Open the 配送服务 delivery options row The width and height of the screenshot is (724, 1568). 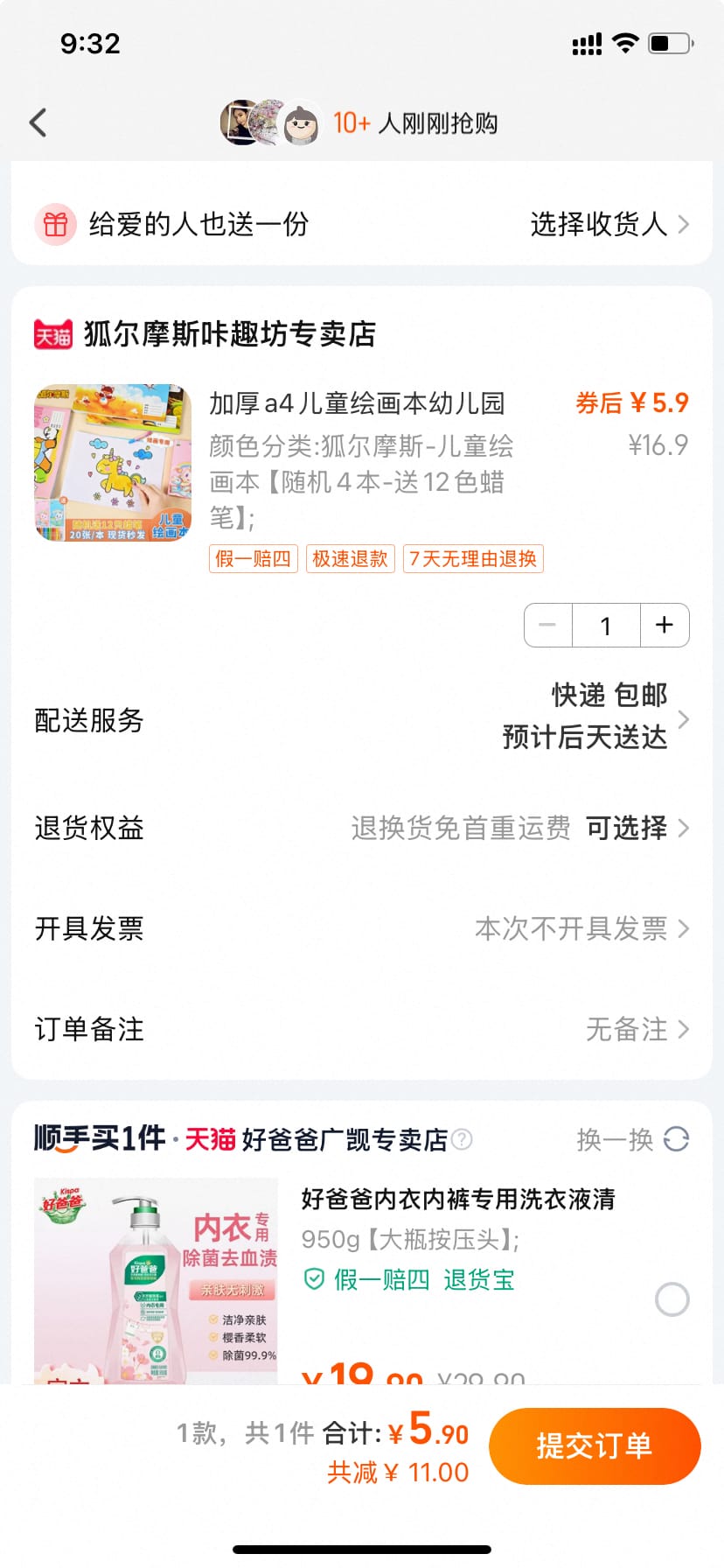[x=362, y=719]
